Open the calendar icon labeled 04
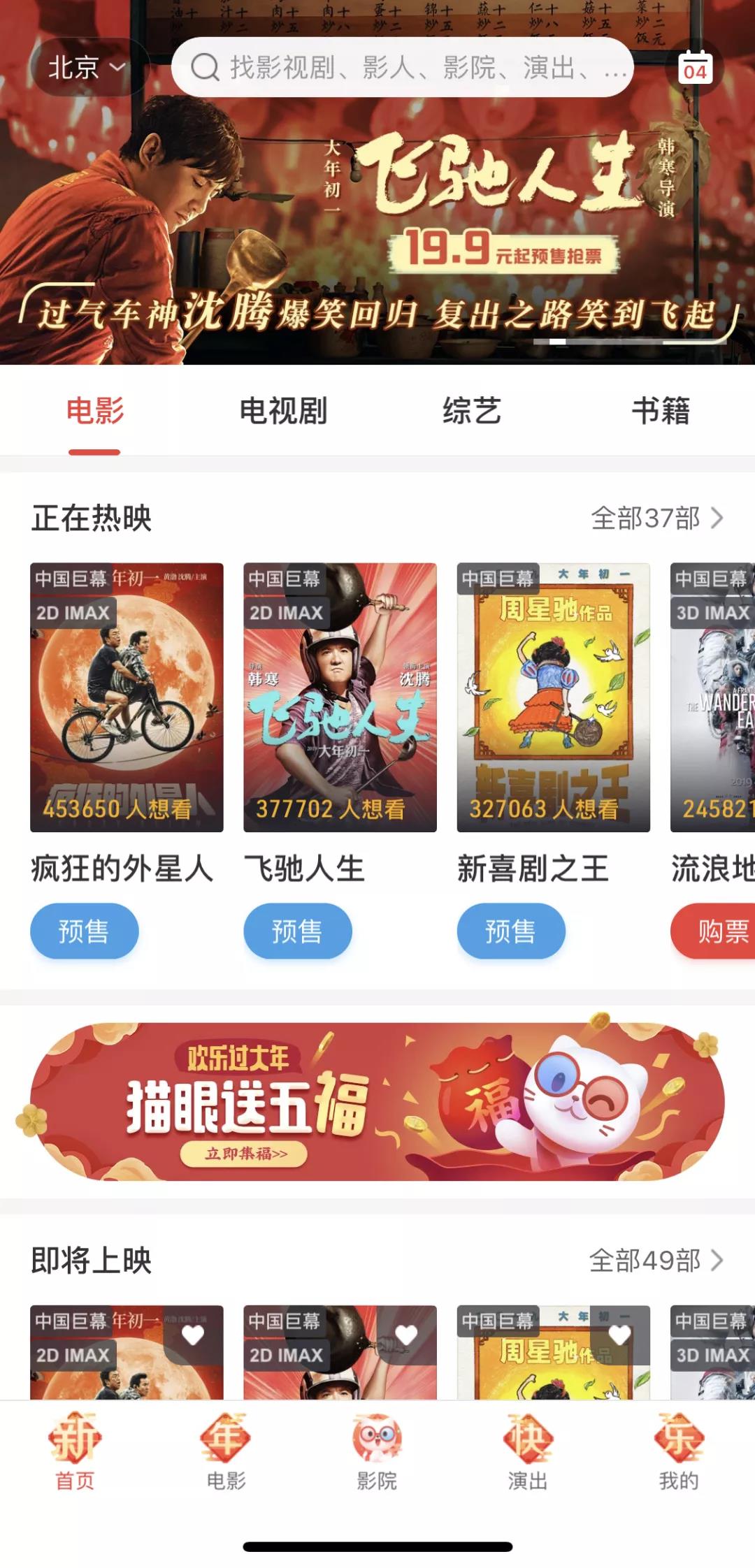This screenshot has width=755, height=1568. [695, 68]
